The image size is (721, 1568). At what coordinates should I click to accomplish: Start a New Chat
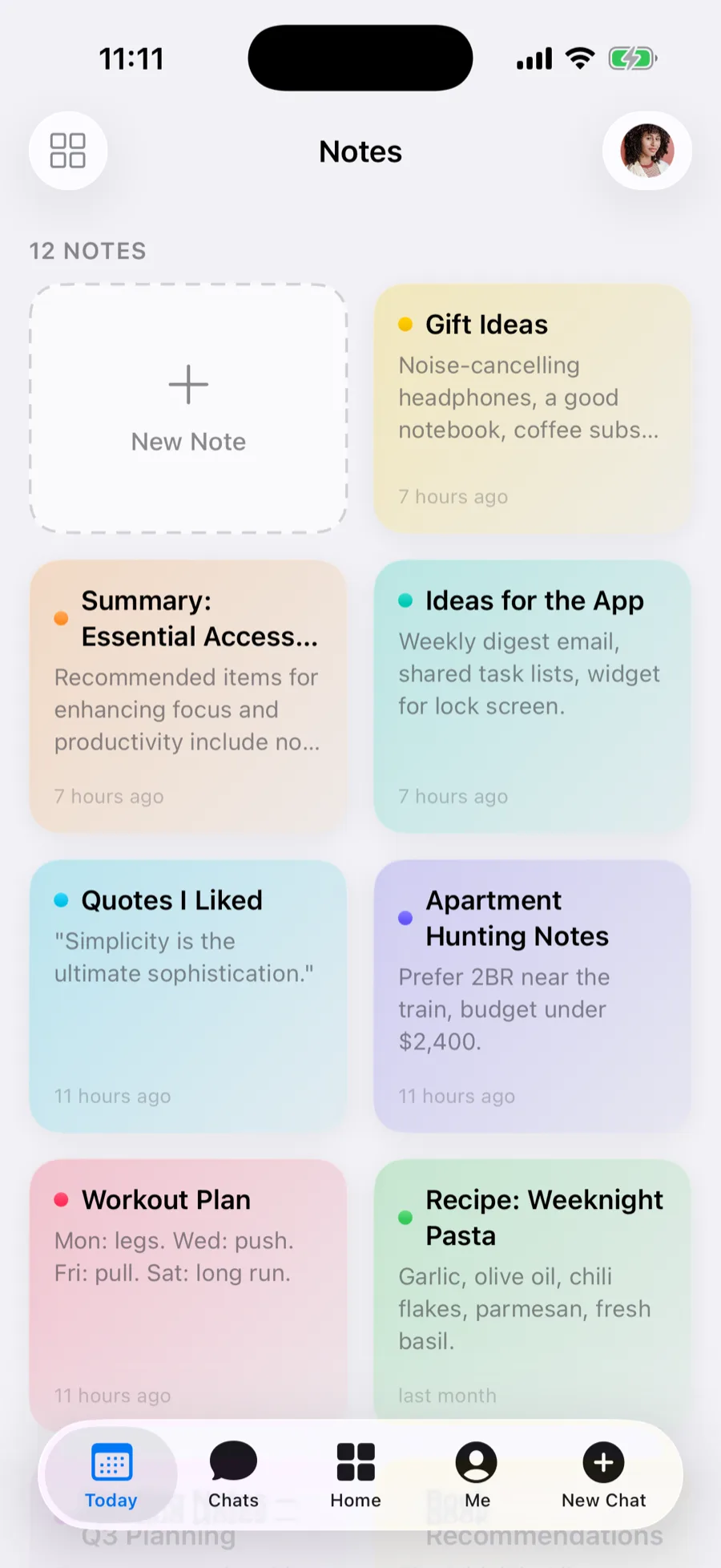click(603, 1475)
